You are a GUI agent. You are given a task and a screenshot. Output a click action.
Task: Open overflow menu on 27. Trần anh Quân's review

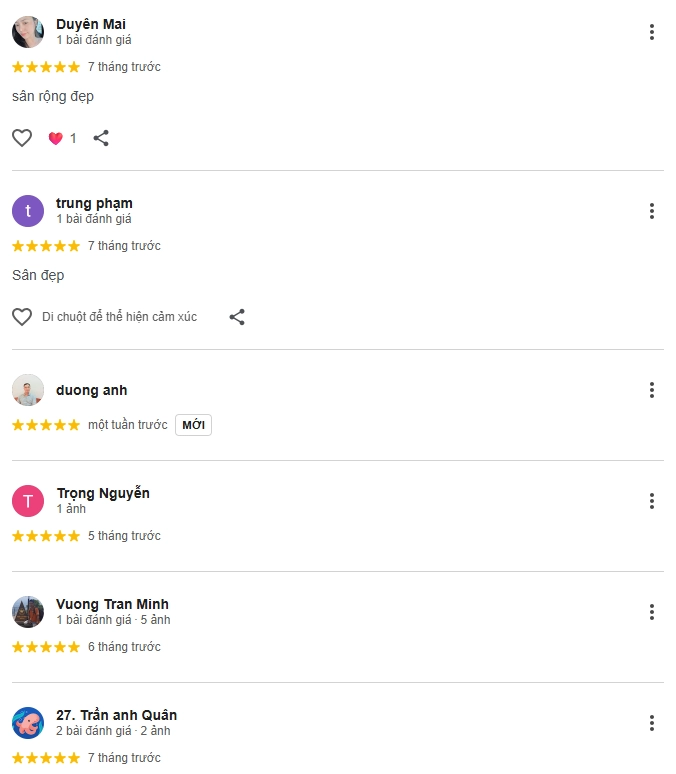coord(651,723)
